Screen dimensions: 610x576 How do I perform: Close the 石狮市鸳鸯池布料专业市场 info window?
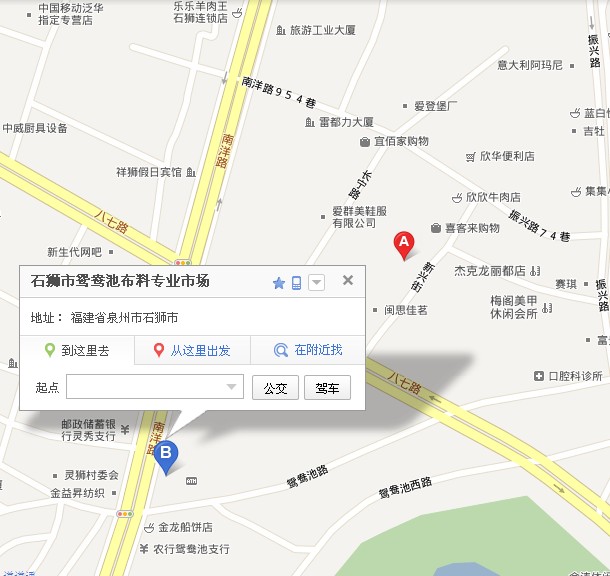point(348,281)
